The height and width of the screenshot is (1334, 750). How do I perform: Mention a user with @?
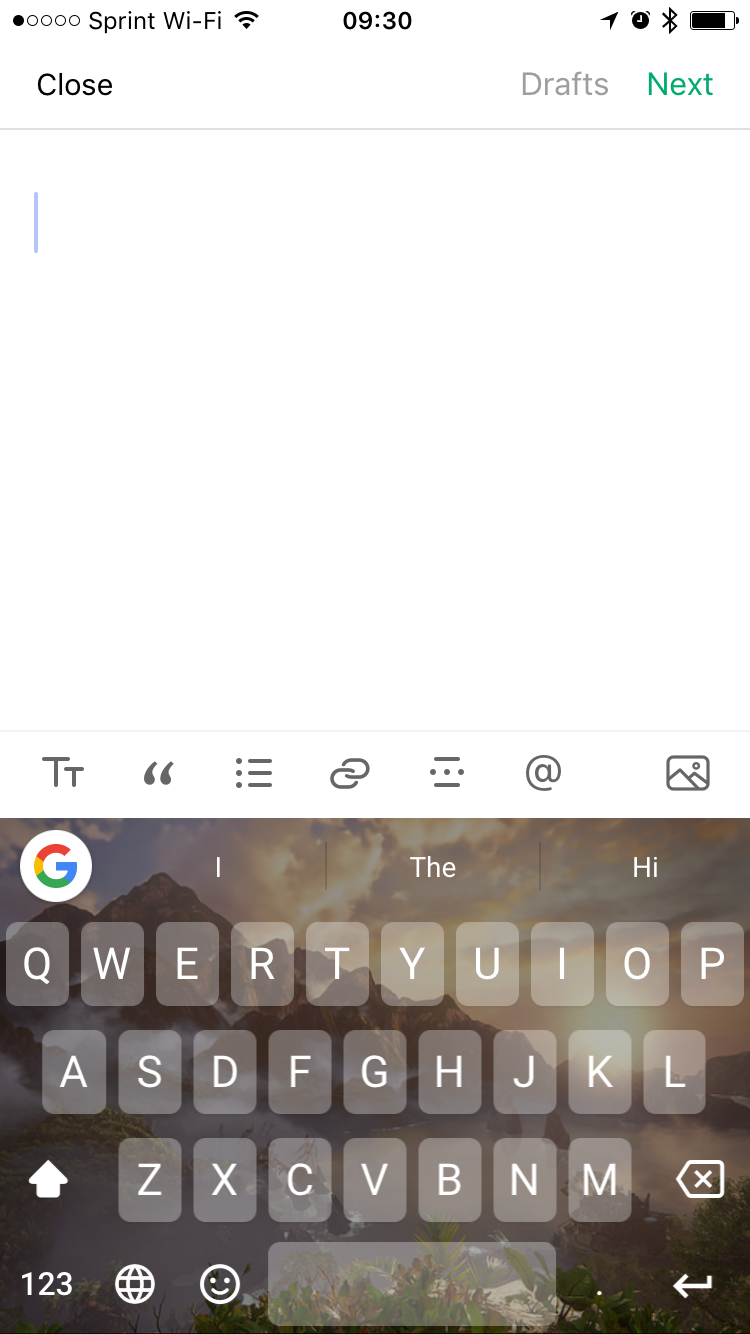[x=543, y=773]
